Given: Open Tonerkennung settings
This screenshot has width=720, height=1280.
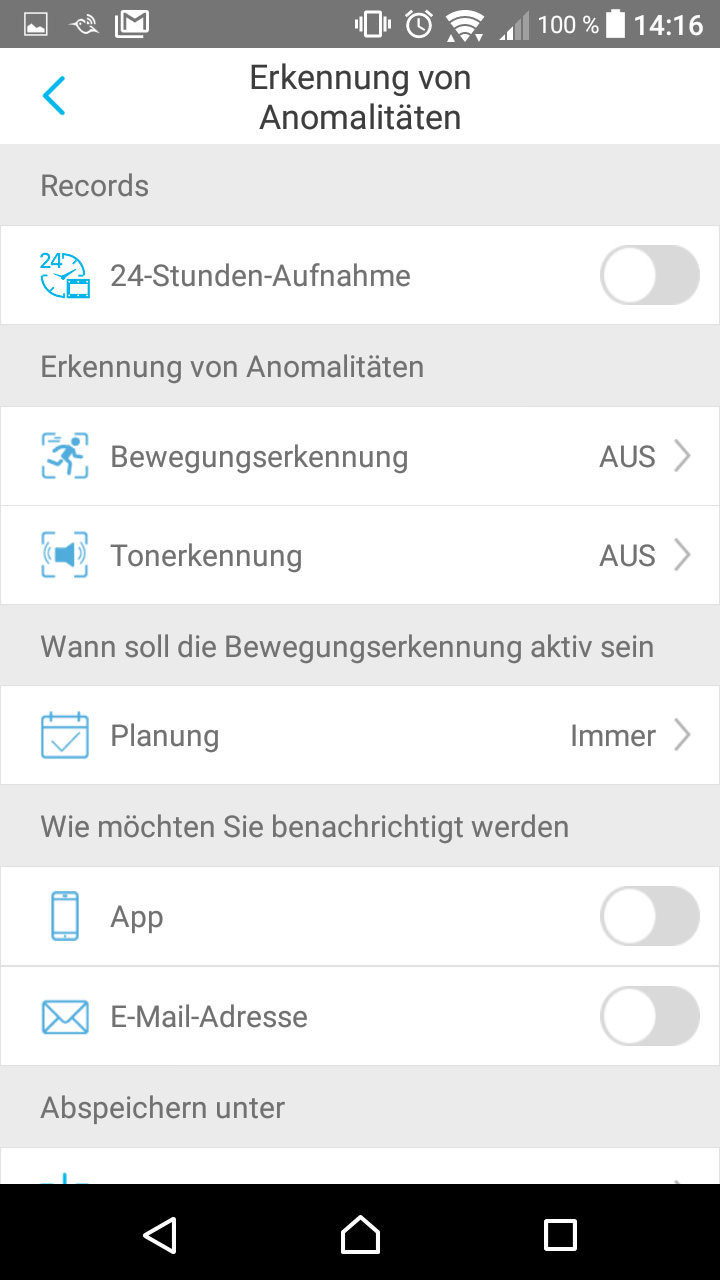Looking at the screenshot, I should click(360, 555).
